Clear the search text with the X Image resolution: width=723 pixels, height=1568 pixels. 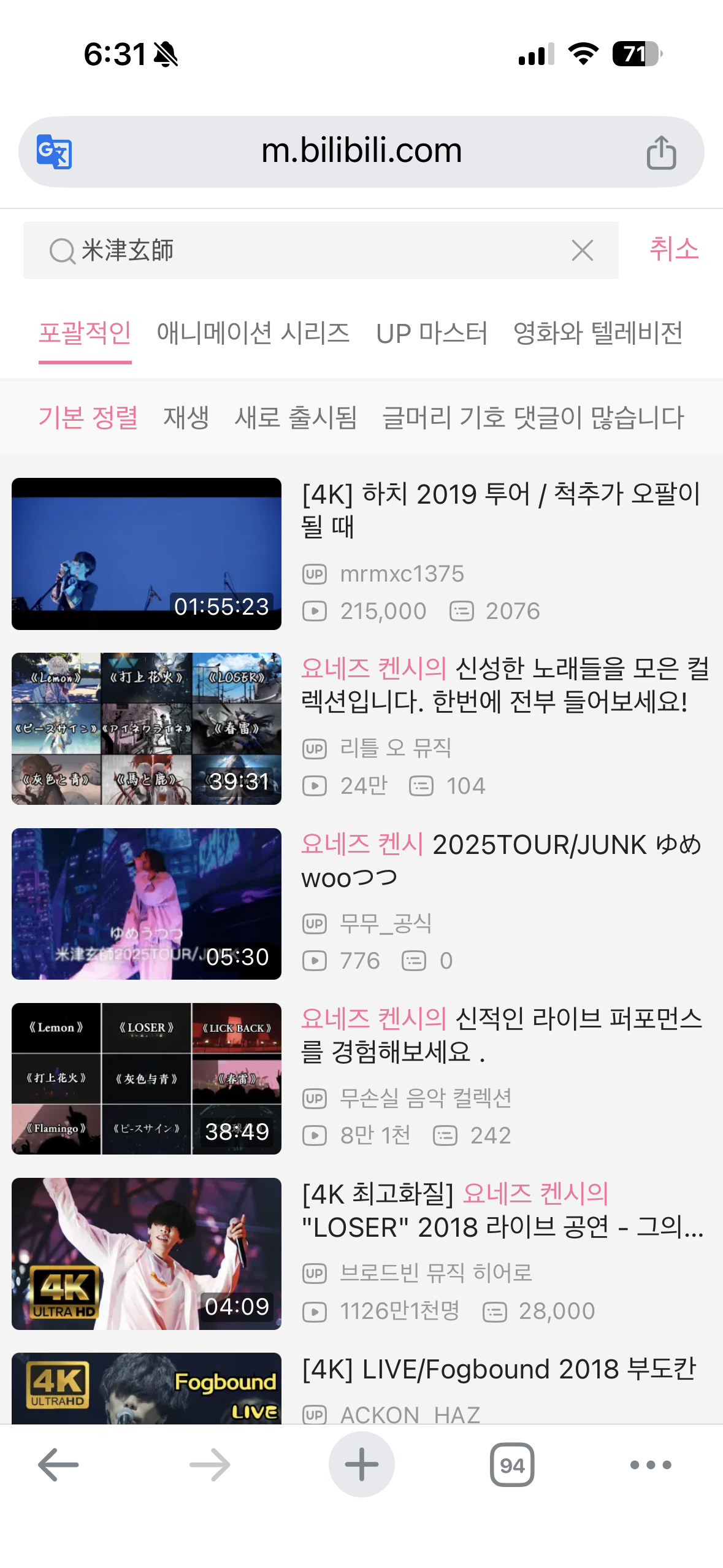582,250
